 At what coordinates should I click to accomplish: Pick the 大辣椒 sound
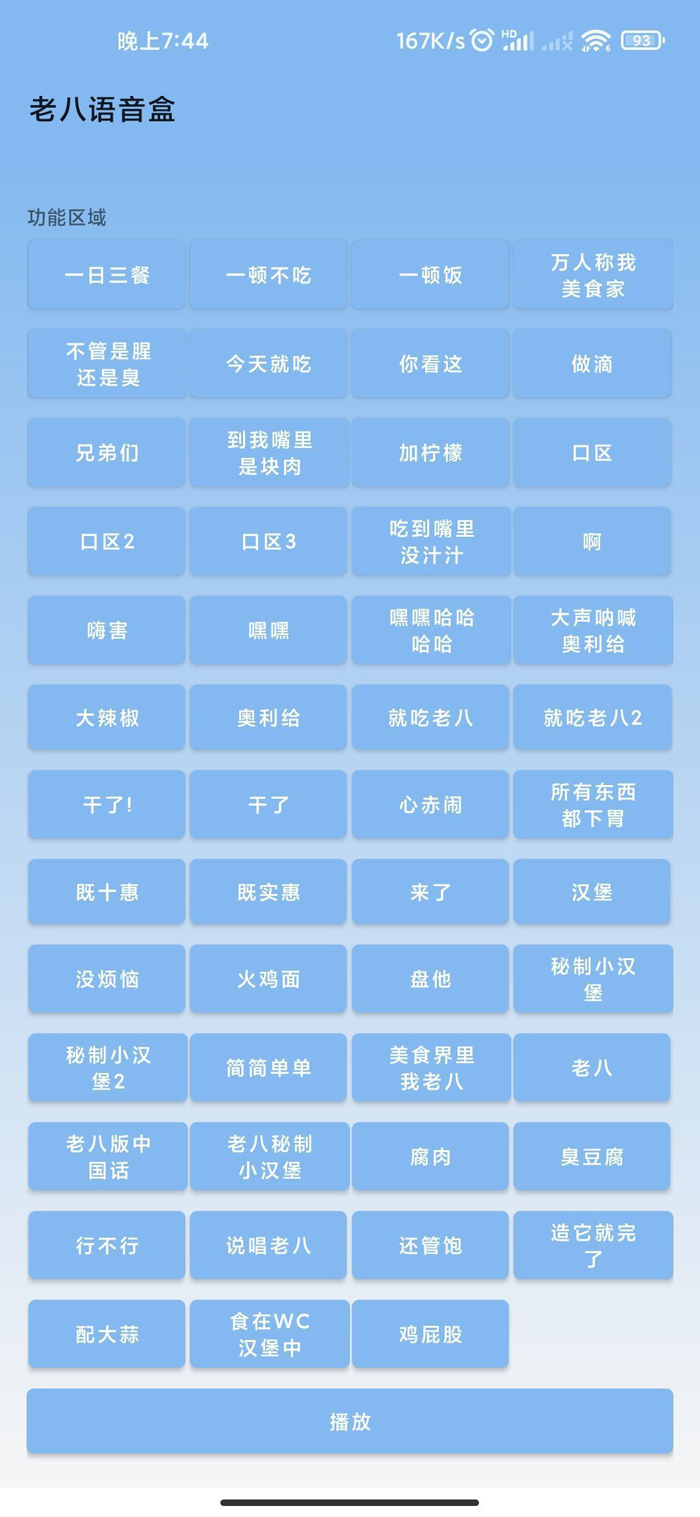point(107,718)
